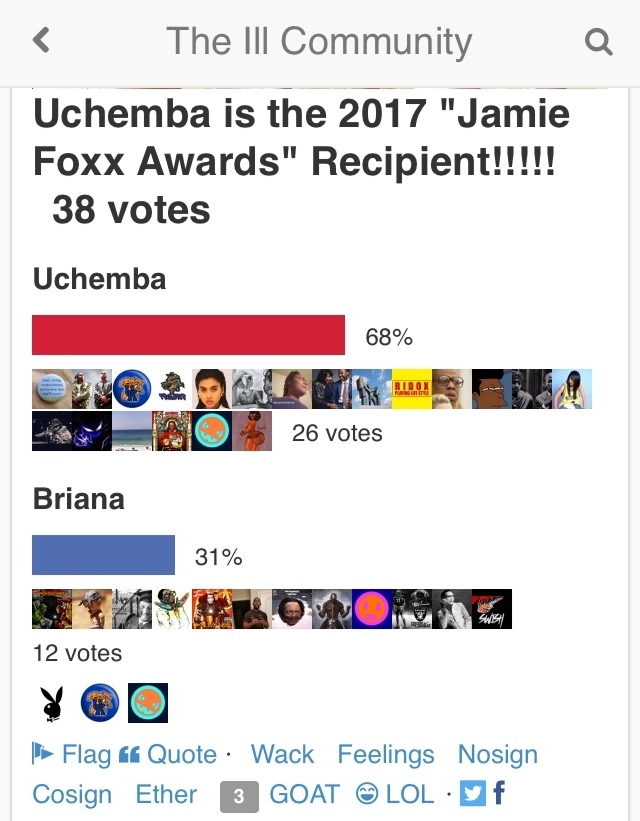
Task: React with LOL
Action: [397, 795]
